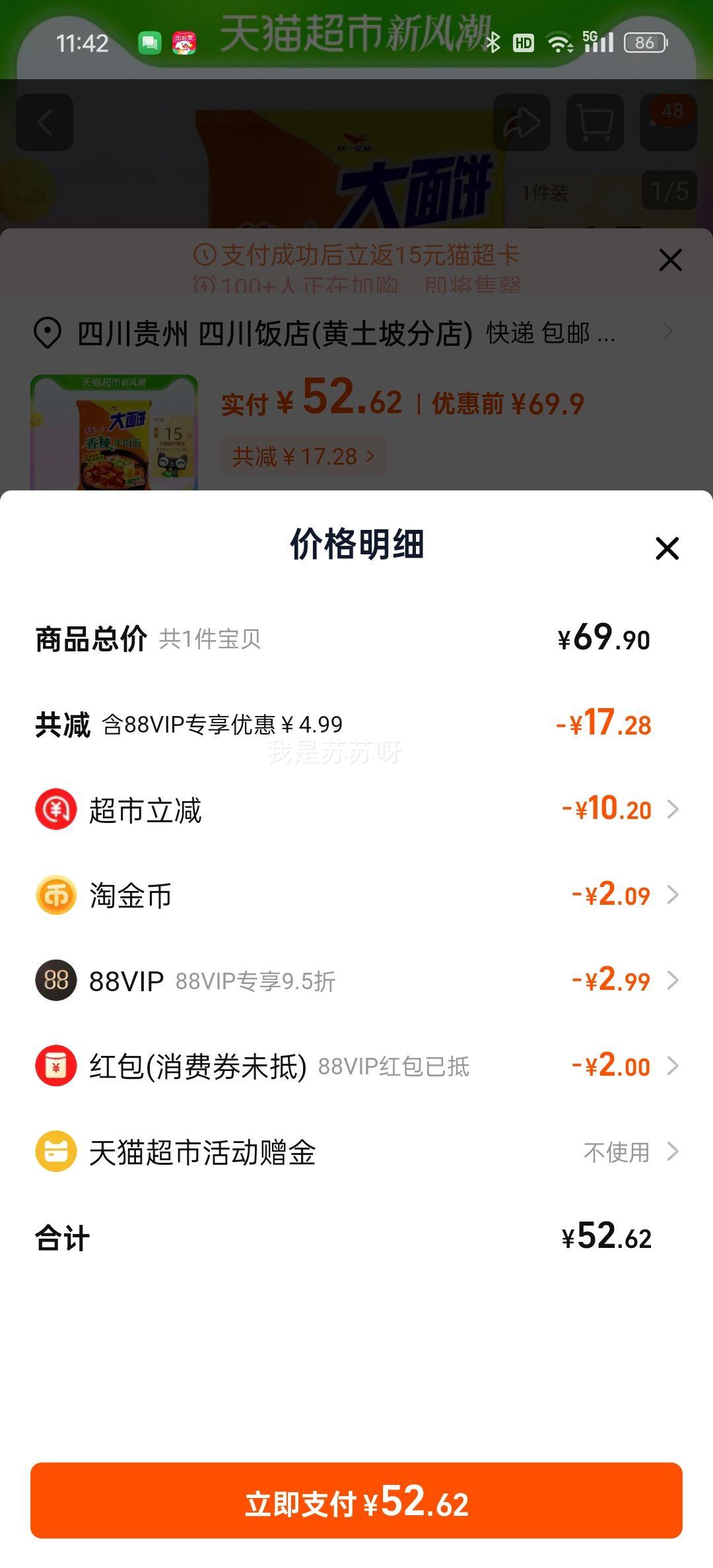Click the back arrow at top left
Viewport: 713px width, 1568px height.
(44, 123)
